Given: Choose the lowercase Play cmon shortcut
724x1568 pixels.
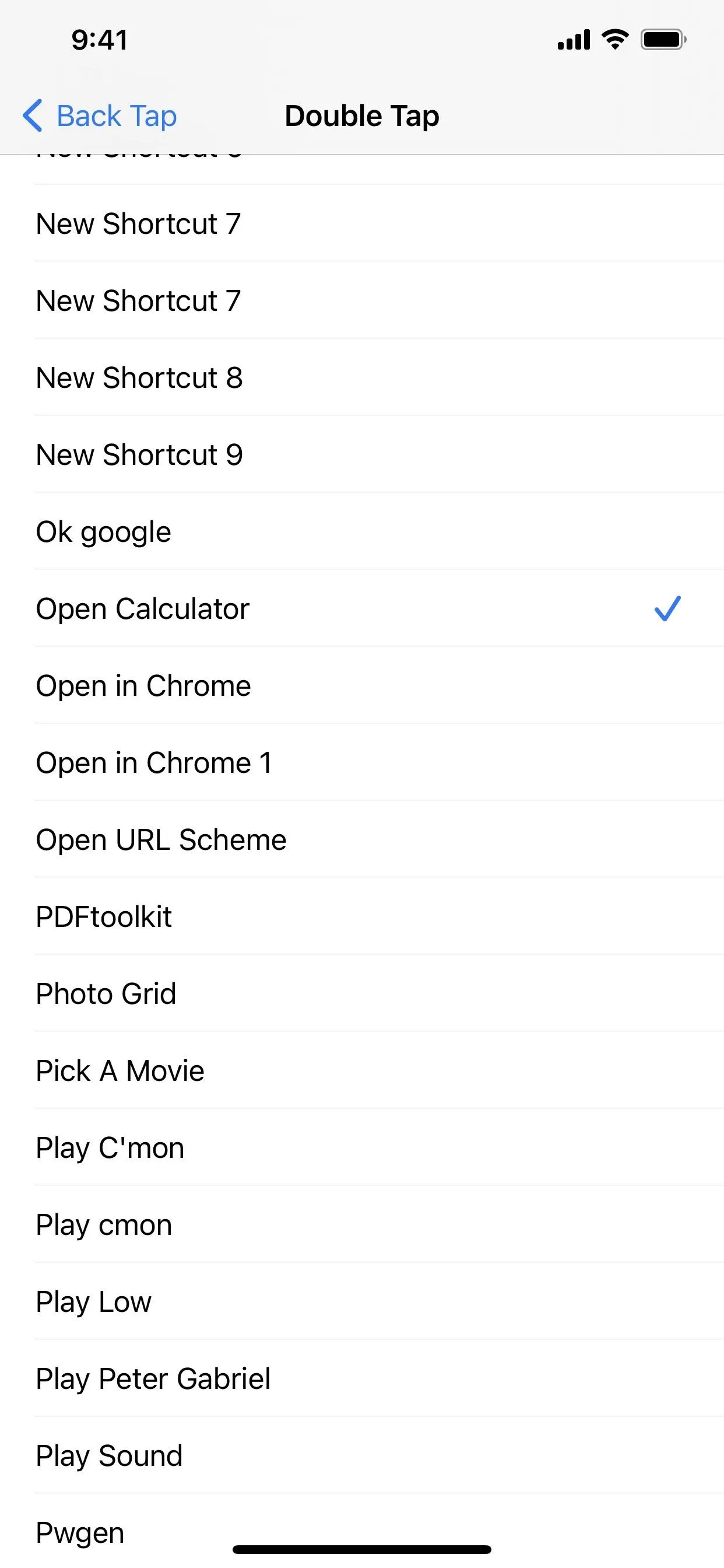Looking at the screenshot, I should [x=362, y=1224].
